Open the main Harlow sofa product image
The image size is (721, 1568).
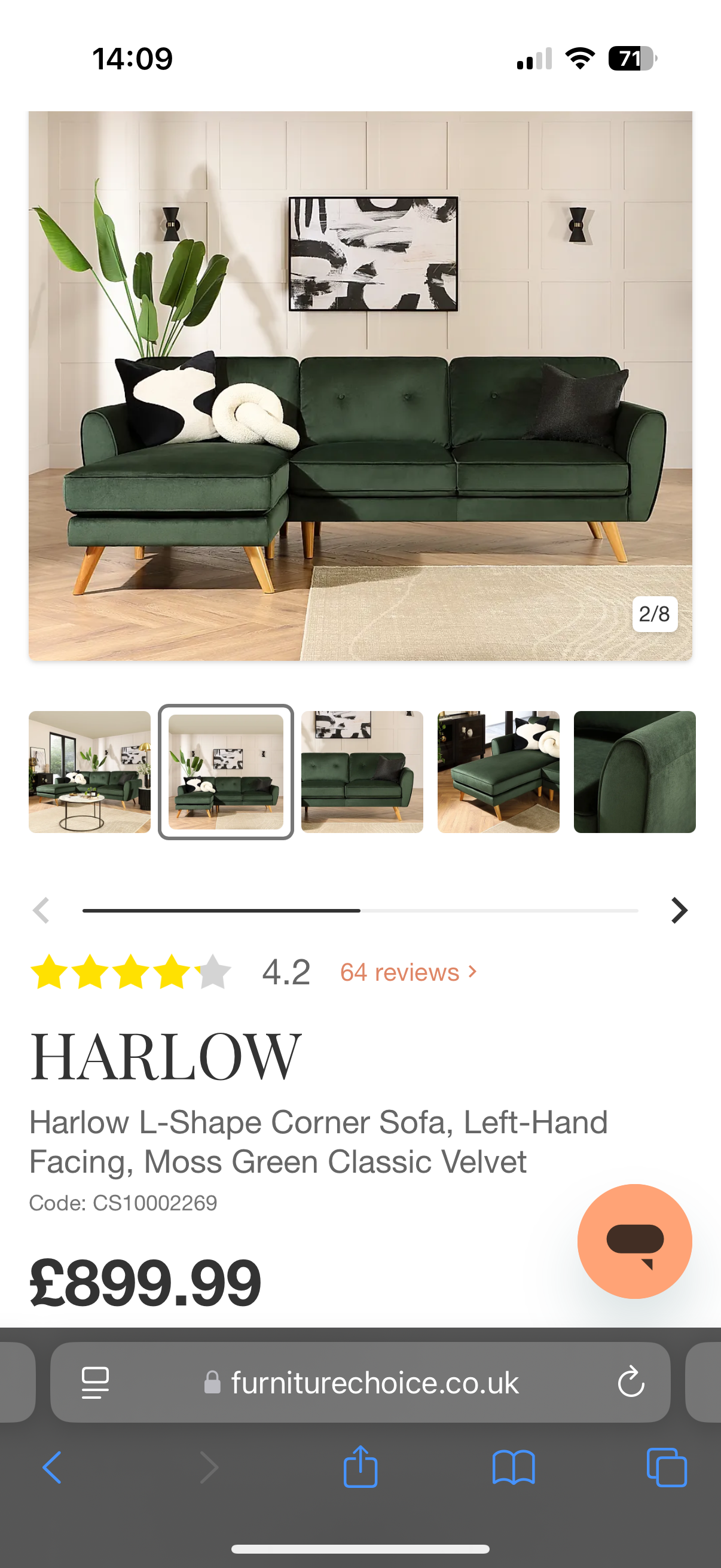pos(360,385)
